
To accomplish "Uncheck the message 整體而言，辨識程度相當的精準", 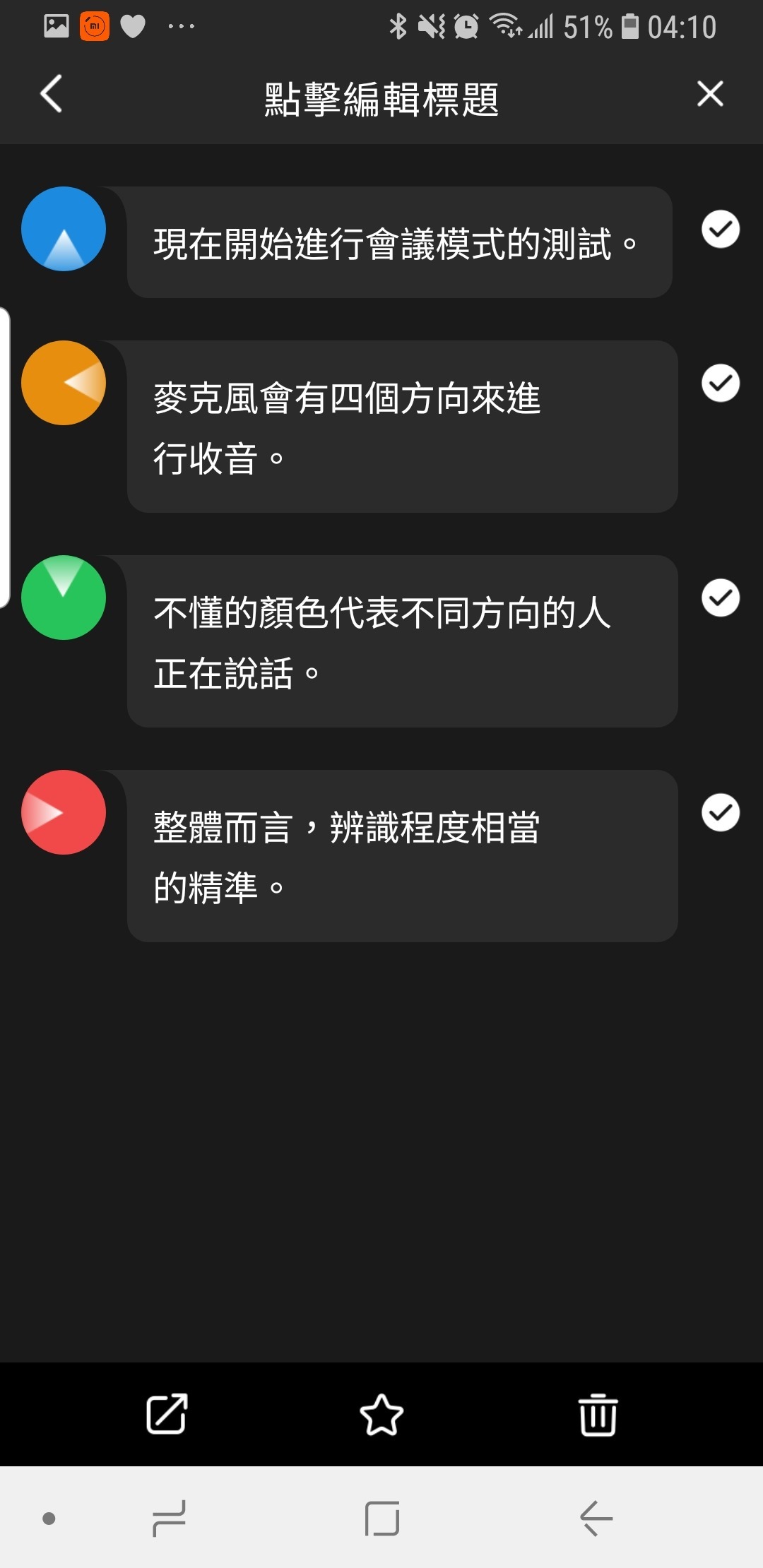I will click(x=720, y=813).
